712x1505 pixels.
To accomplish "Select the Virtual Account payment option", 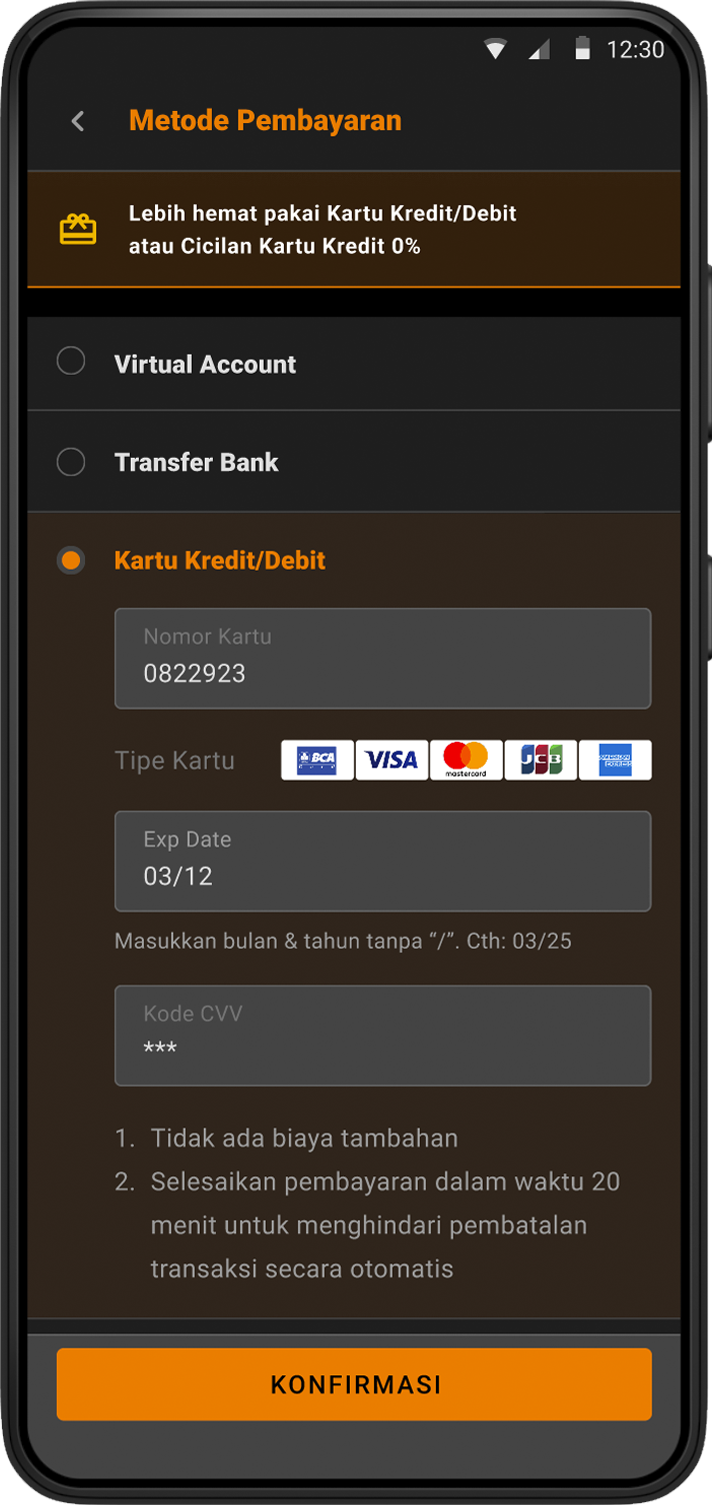I will tap(71, 361).
